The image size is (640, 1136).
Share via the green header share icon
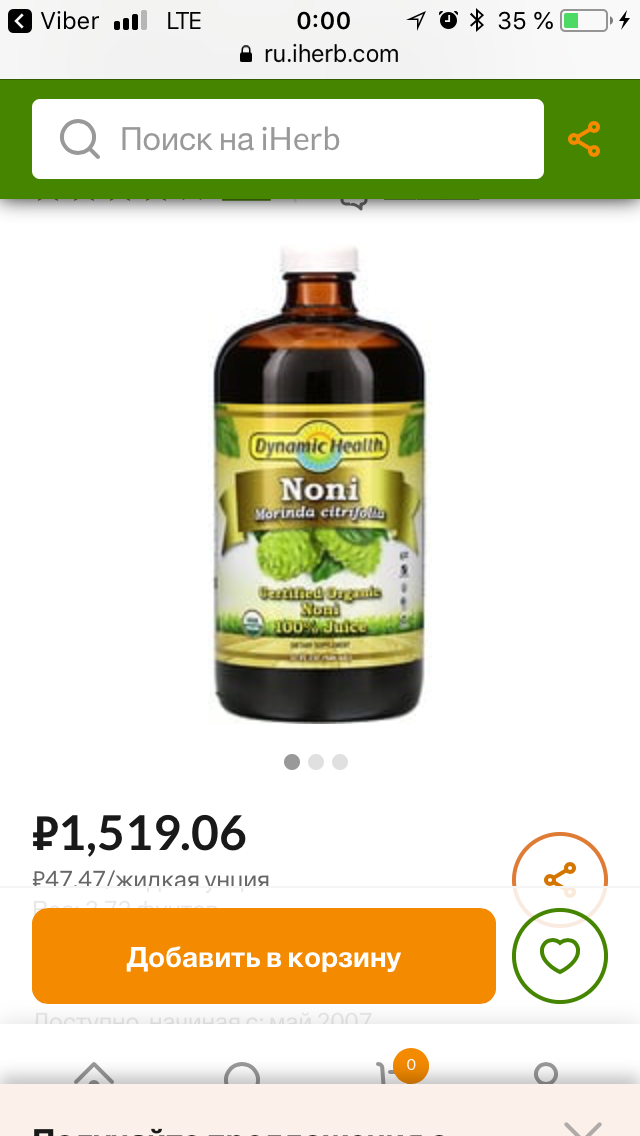point(584,139)
